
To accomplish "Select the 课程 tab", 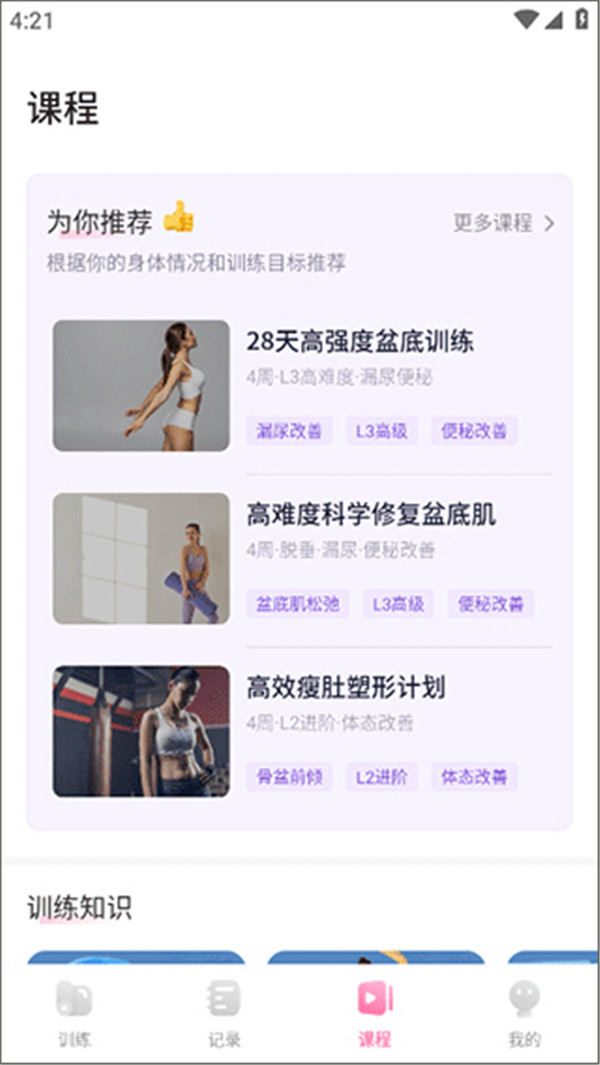I will click(375, 1012).
